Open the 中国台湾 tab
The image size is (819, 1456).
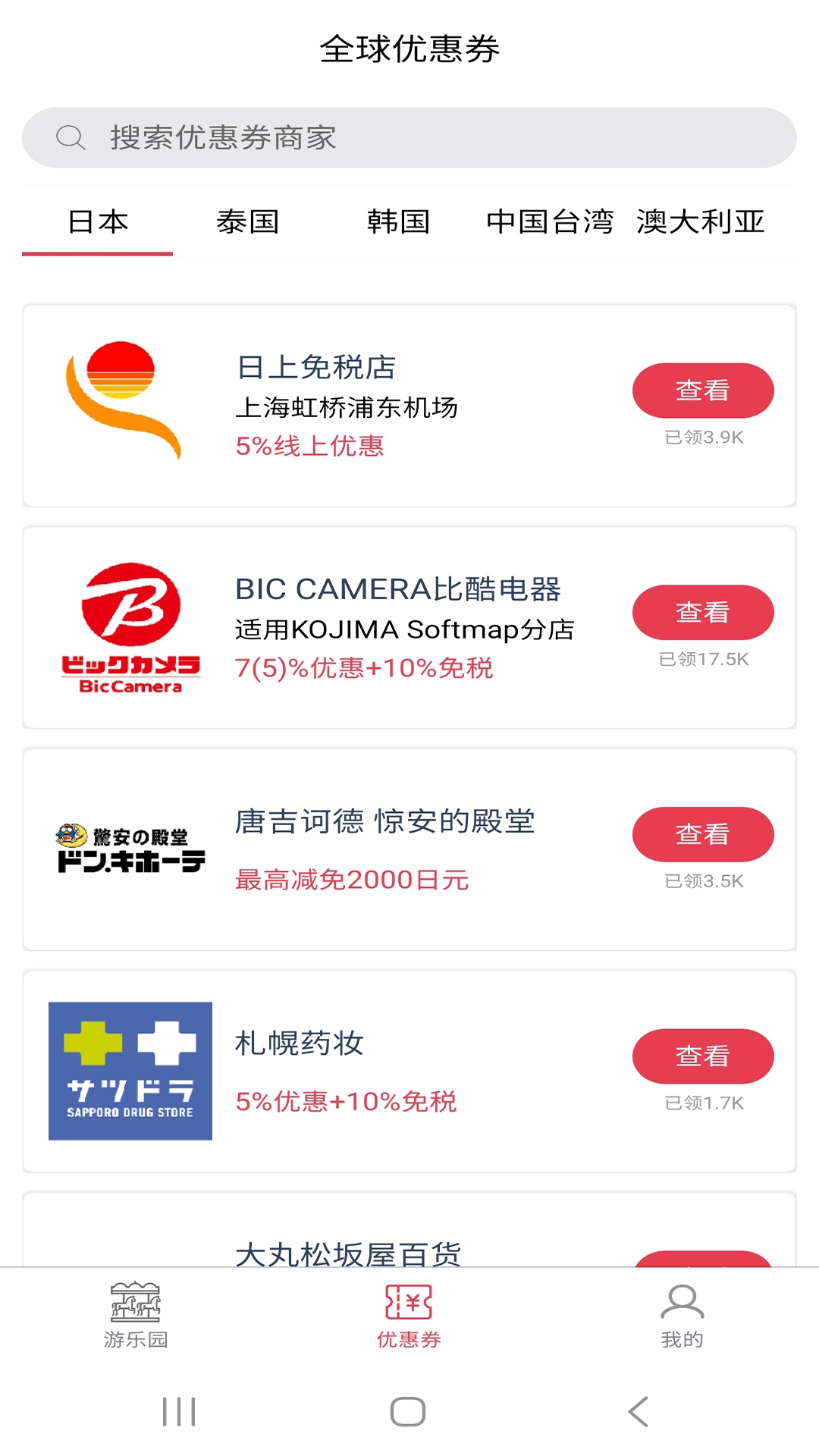coord(551,222)
